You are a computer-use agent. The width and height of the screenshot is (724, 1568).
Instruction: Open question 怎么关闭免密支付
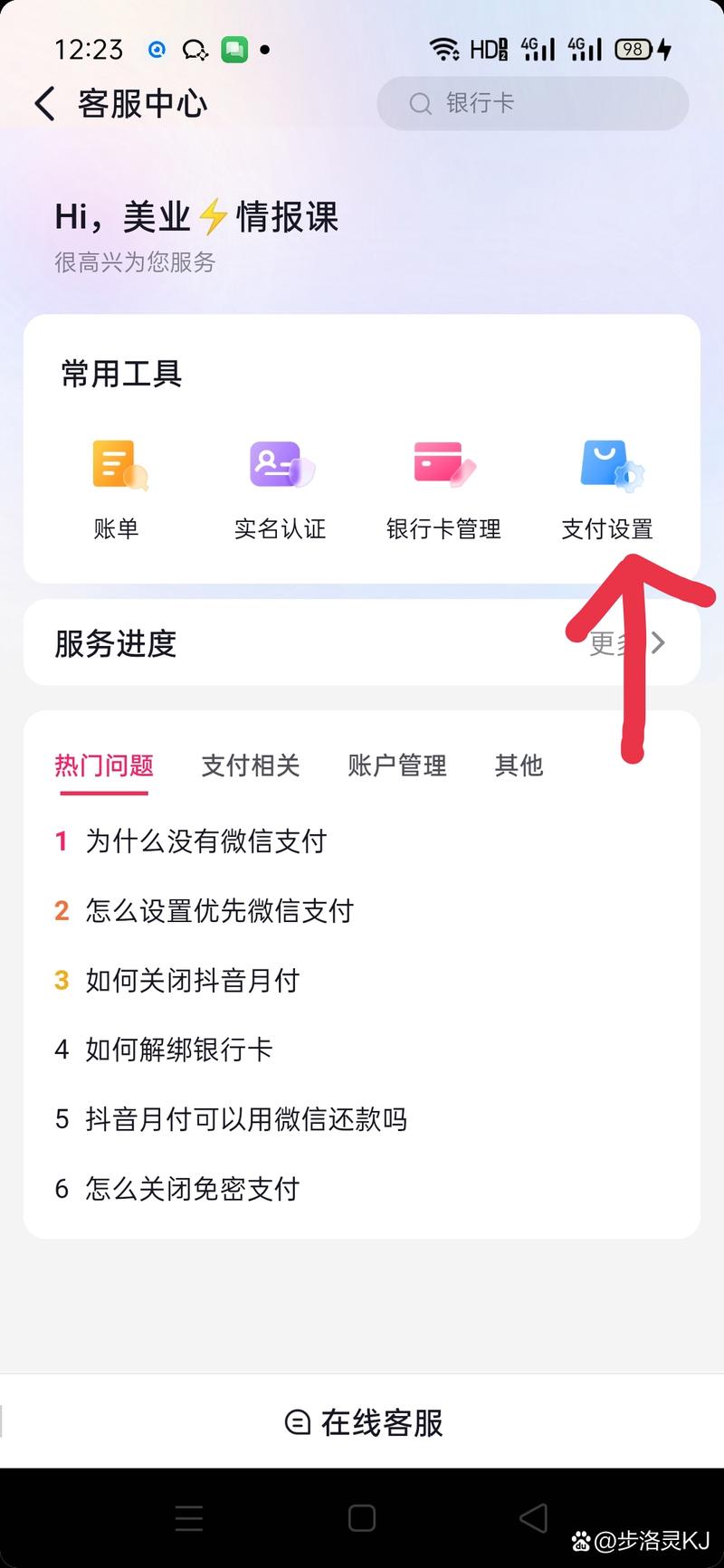pyautogui.click(x=192, y=1189)
